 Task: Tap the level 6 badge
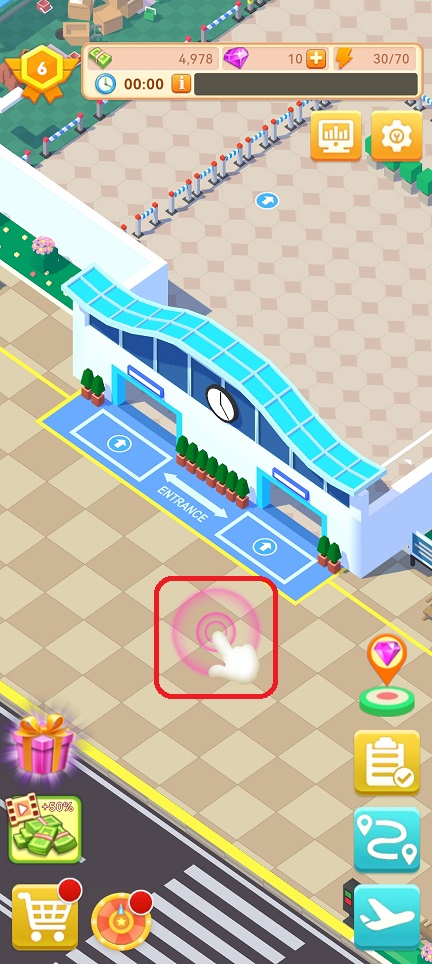(x=42, y=71)
